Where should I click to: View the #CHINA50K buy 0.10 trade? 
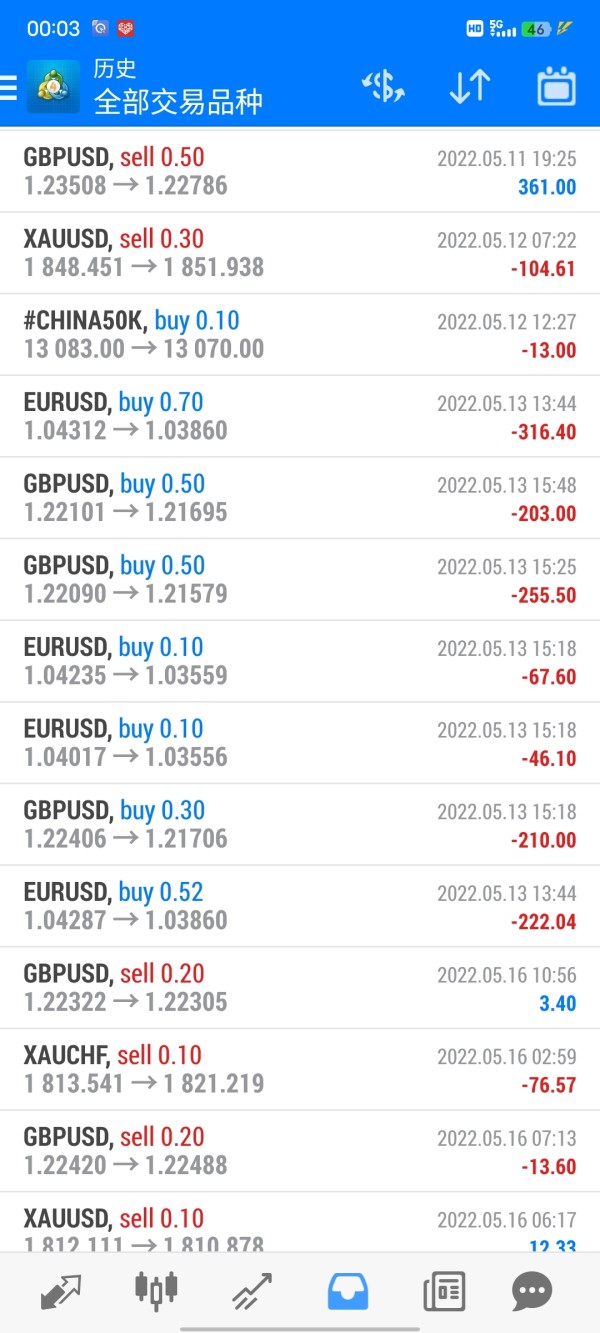(x=300, y=335)
